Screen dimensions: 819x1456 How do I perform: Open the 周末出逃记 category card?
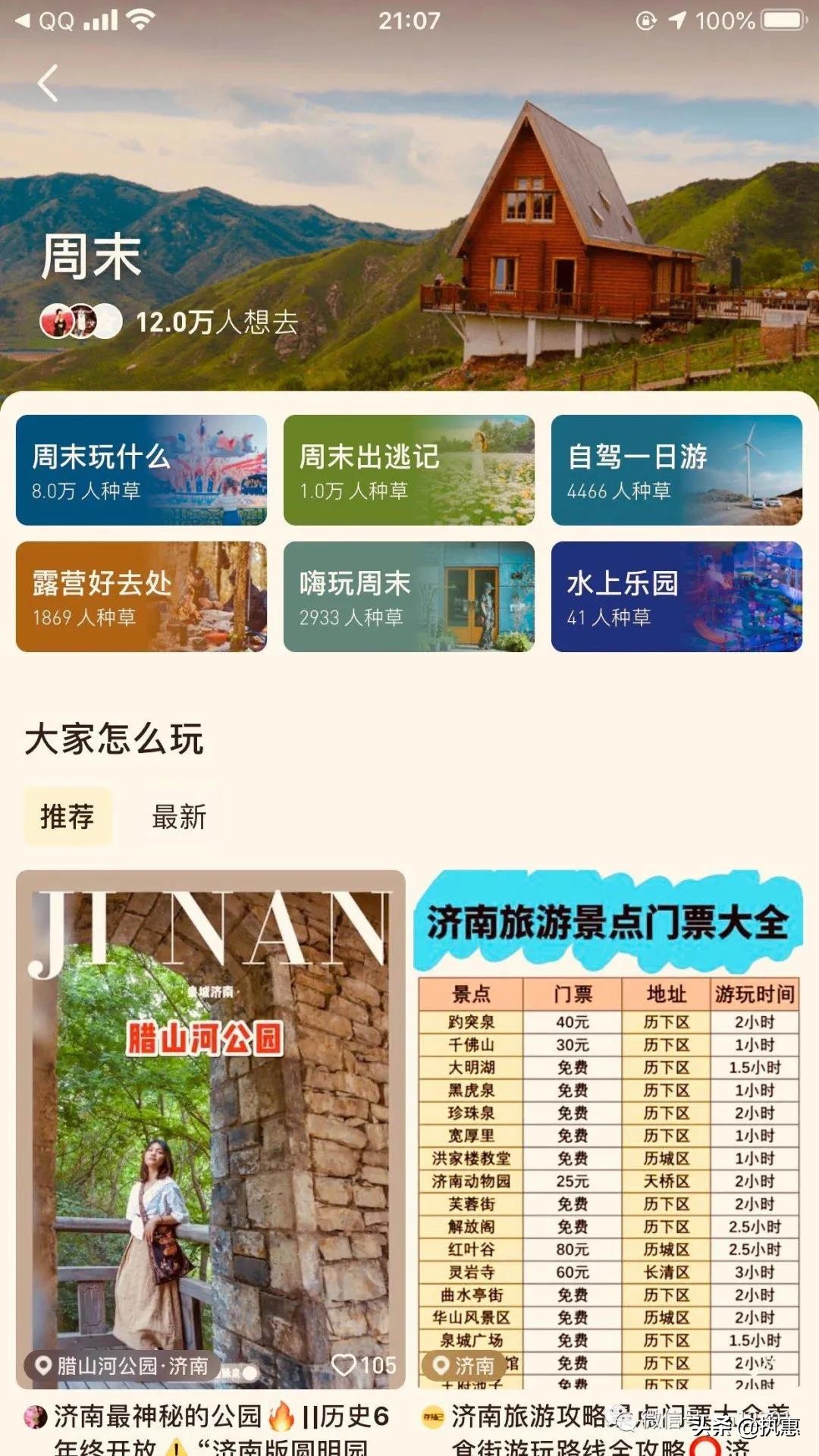[407, 471]
